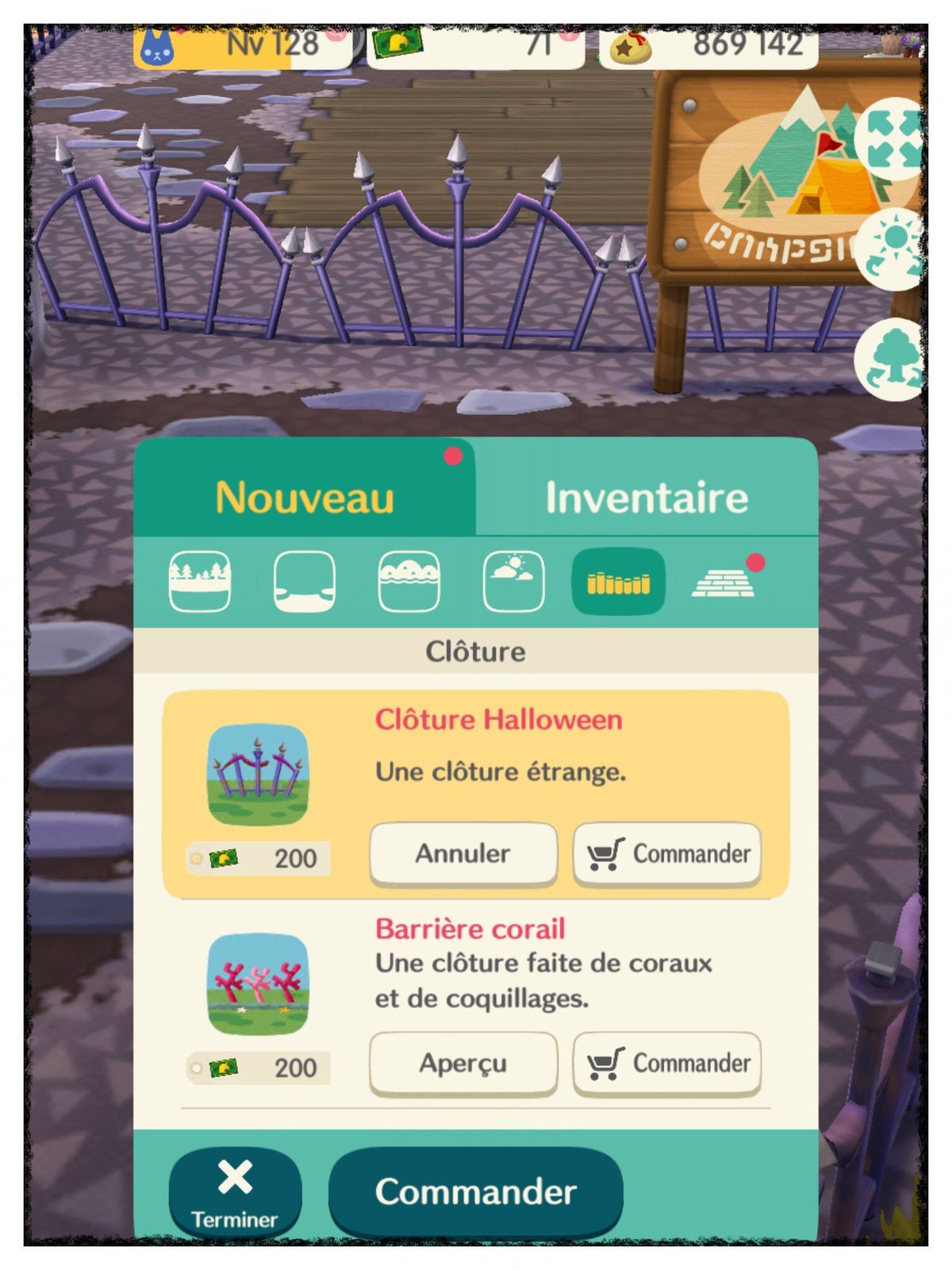The height and width of the screenshot is (1270, 952).
Task: Tap Aperçu for Barrière corail
Action: pyautogui.click(x=463, y=1064)
